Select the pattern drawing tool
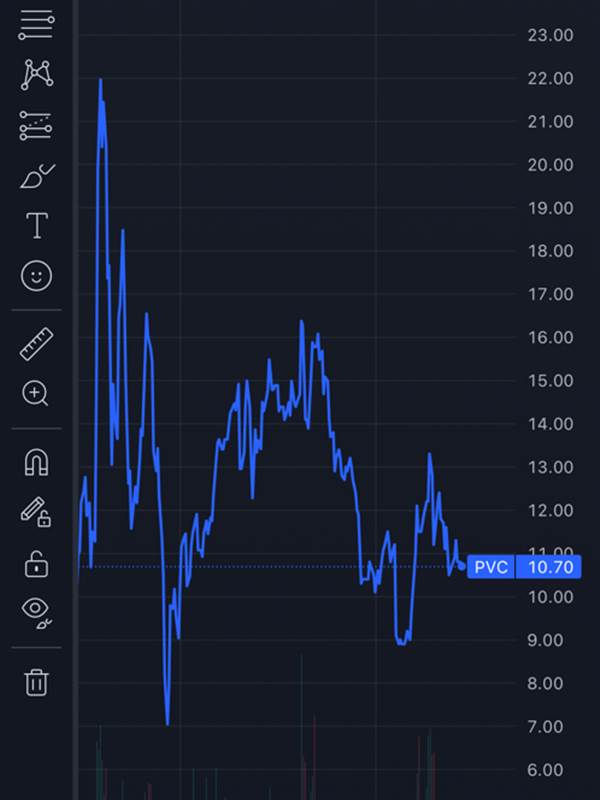The image size is (600, 800). [36, 74]
